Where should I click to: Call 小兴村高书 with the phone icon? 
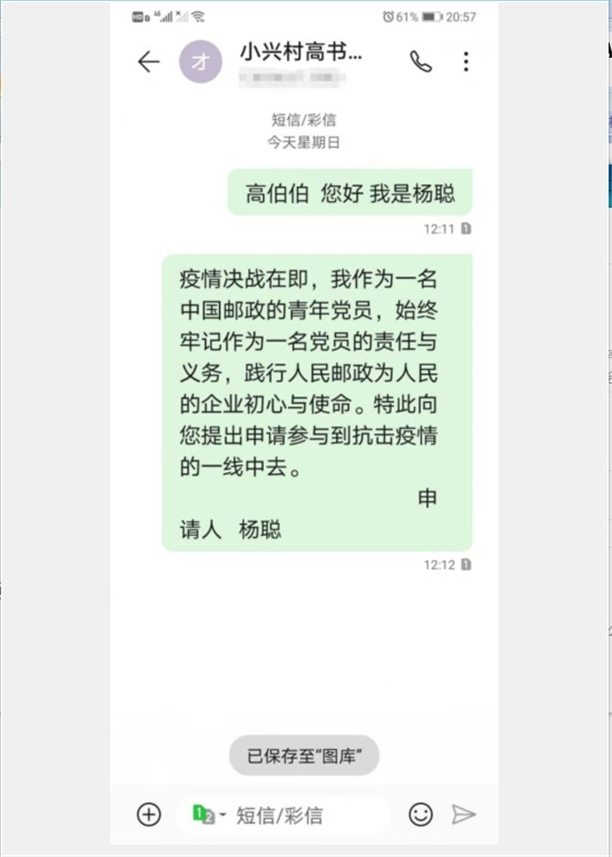tap(421, 62)
